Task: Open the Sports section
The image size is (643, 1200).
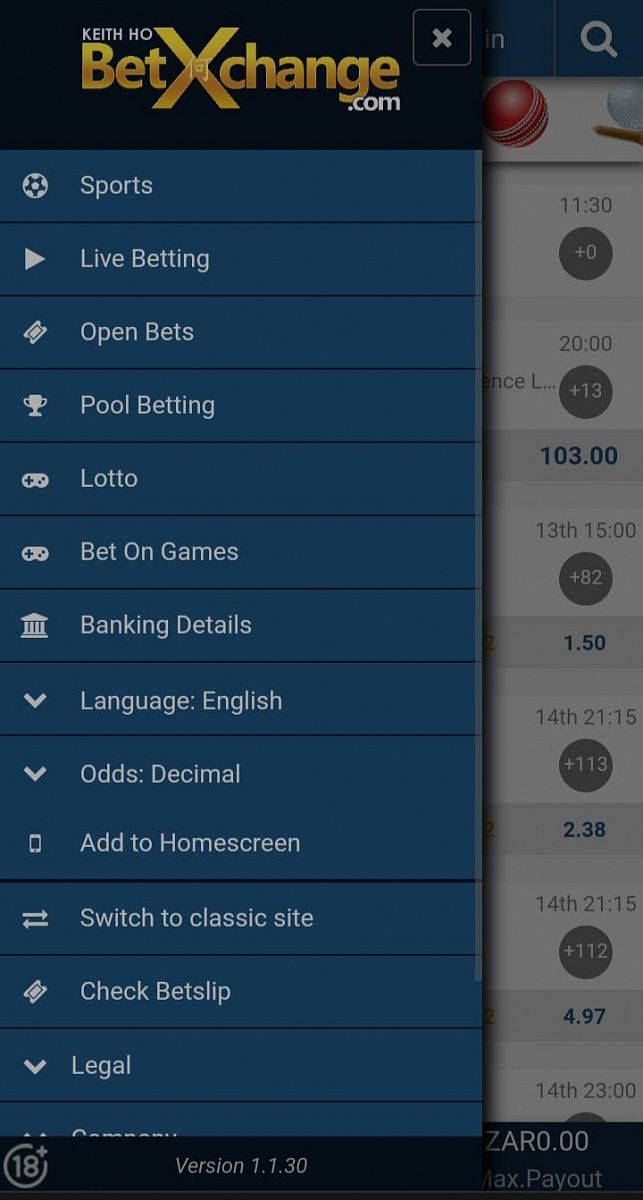Action: 117,186
